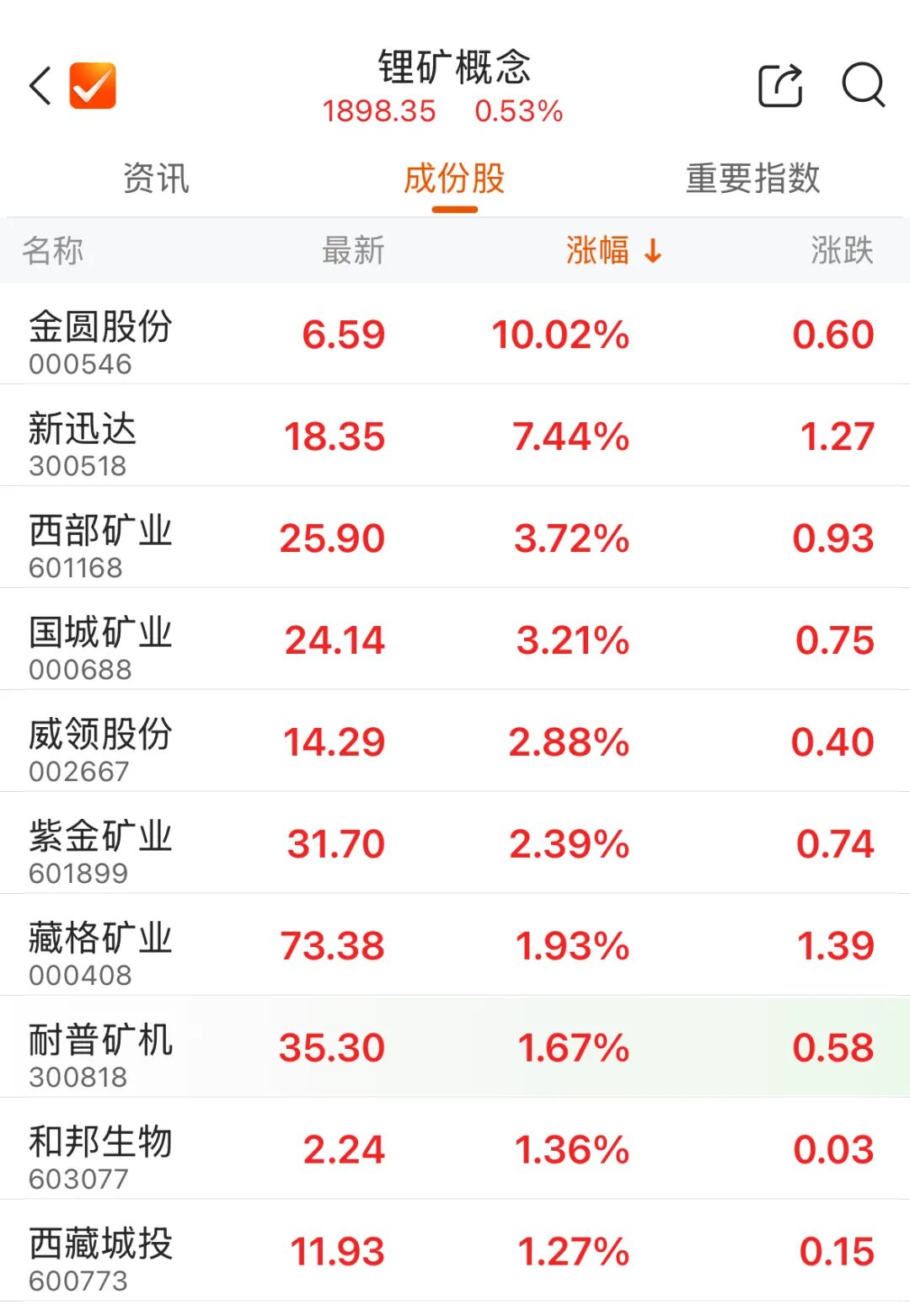Tap the index value 1898.35
Screen dimensions: 910x1316
tap(379, 111)
